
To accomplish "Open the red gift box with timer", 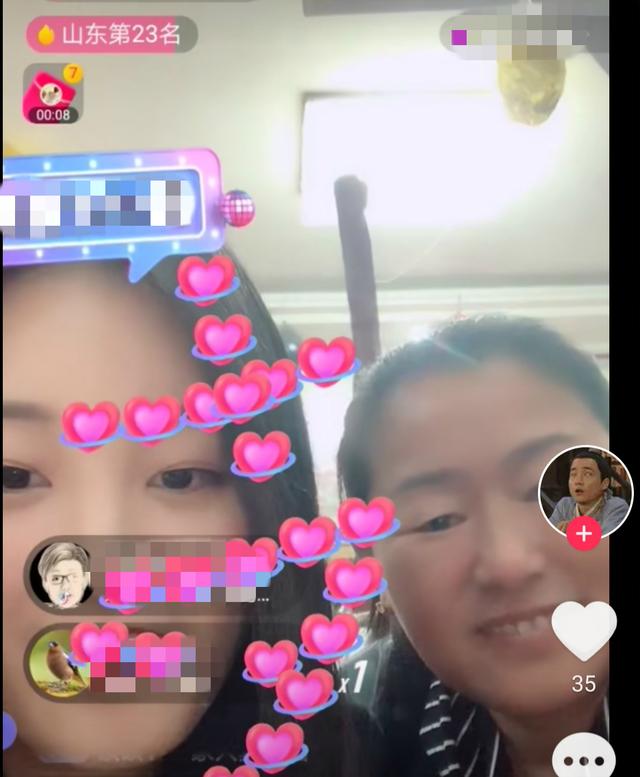I will click(52, 94).
